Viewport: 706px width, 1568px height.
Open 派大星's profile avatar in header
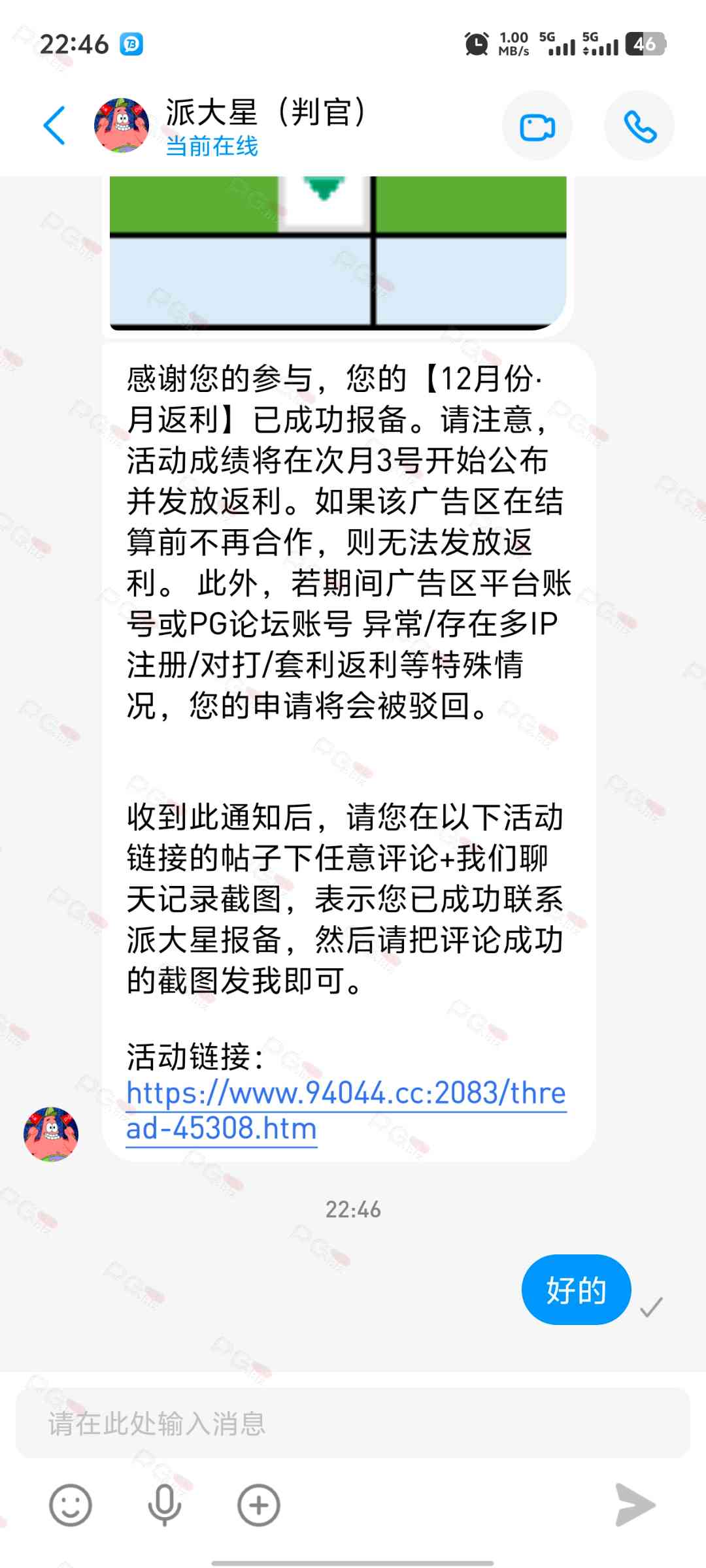(x=122, y=125)
